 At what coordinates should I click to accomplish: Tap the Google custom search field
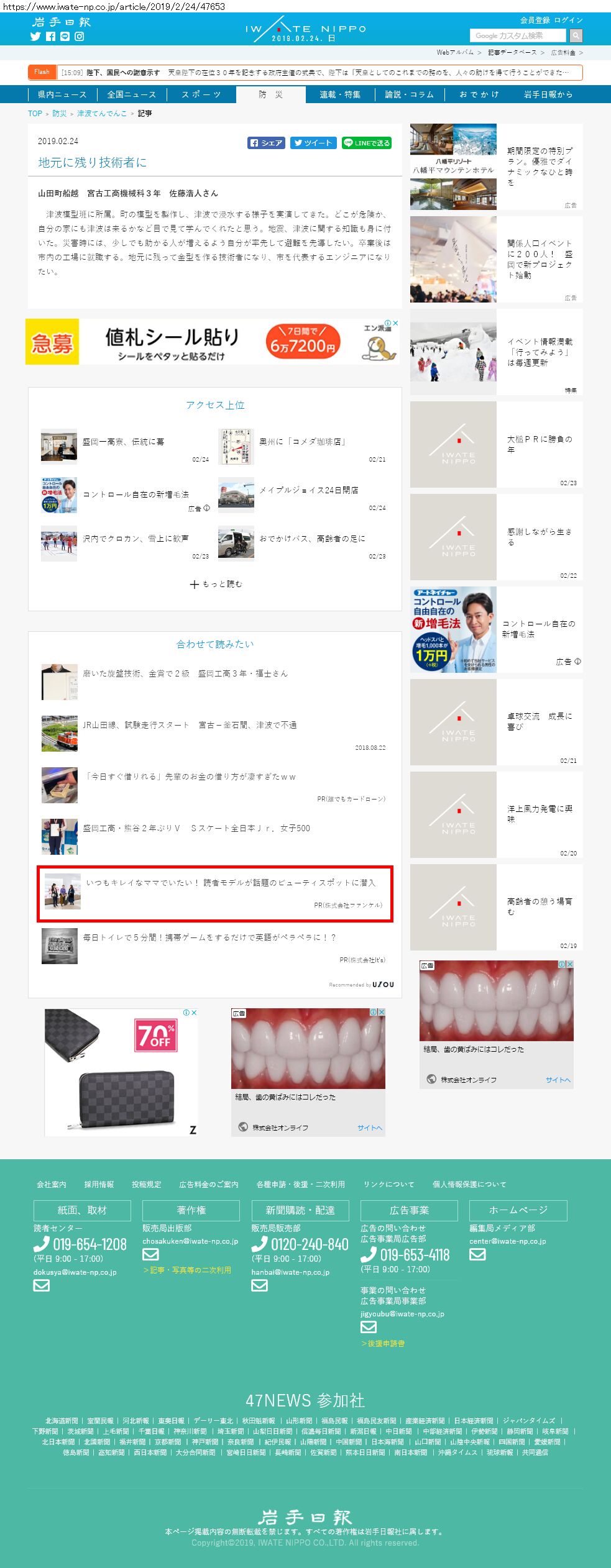(x=517, y=36)
